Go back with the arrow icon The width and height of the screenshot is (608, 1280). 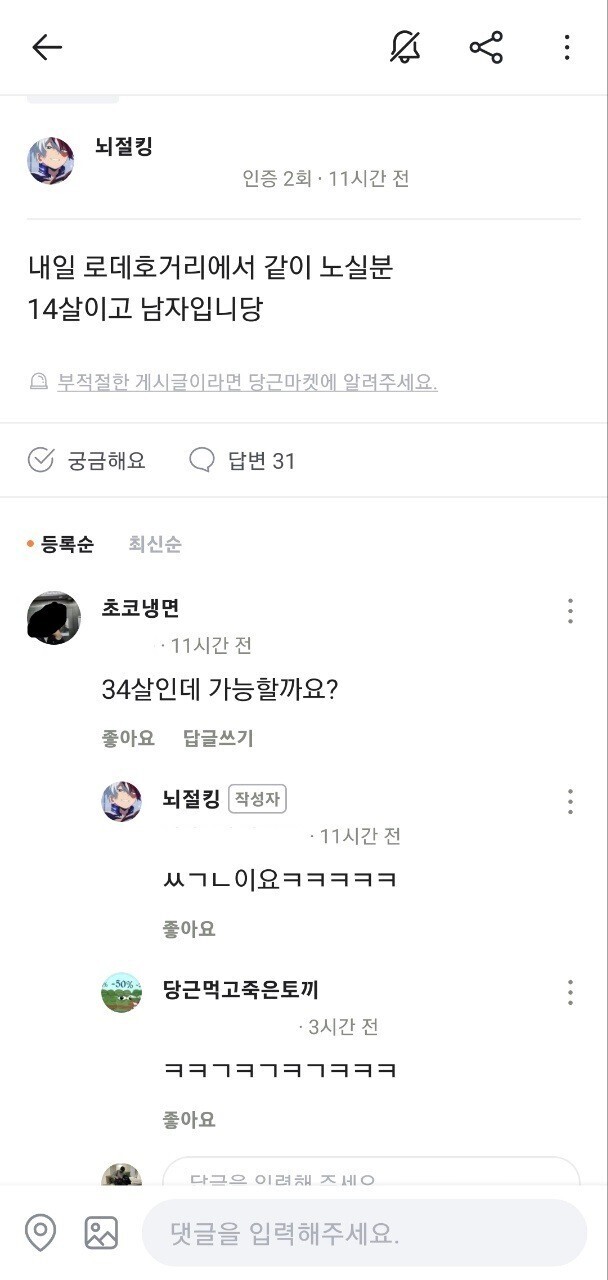(47, 47)
